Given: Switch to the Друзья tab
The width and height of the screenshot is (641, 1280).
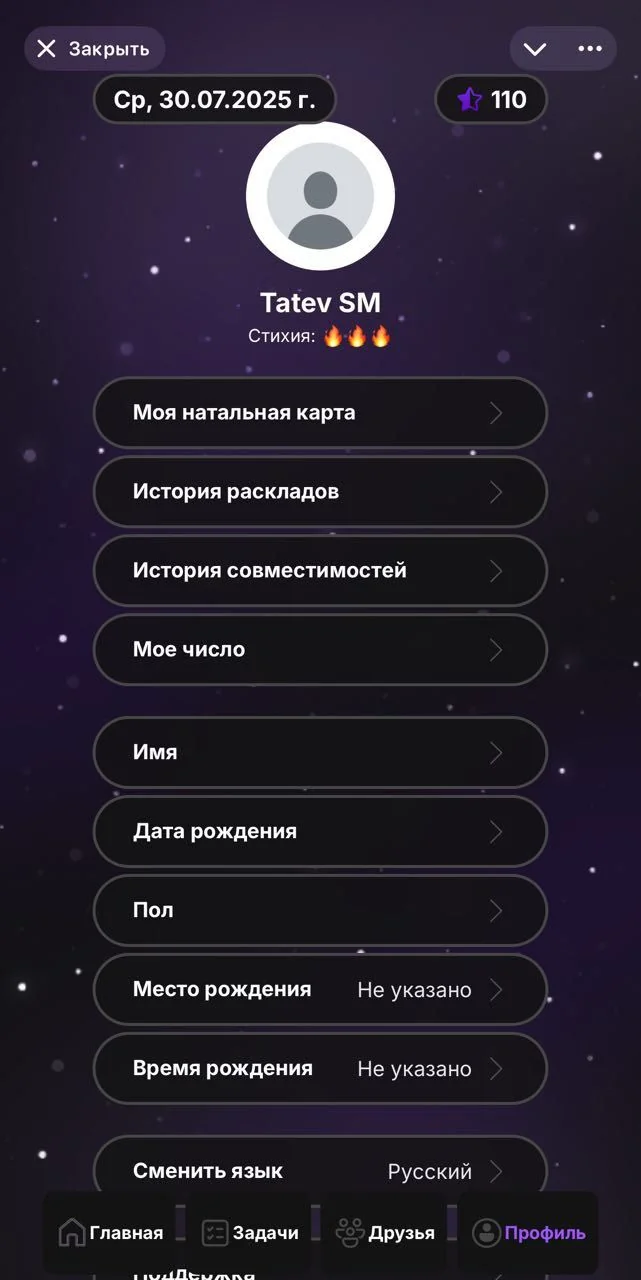Looking at the screenshot, I should pos(385,1232).
